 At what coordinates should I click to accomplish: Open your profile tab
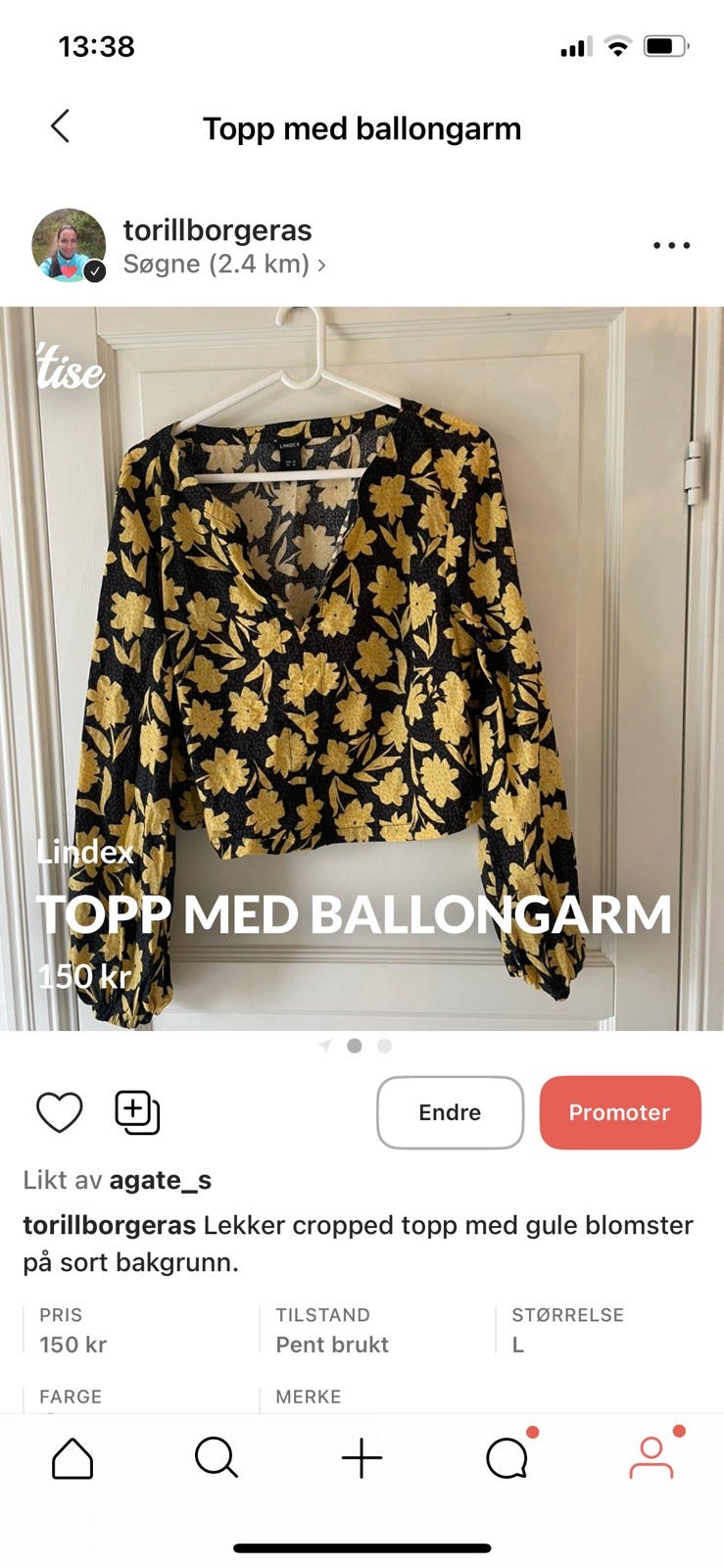(651, 1457)
